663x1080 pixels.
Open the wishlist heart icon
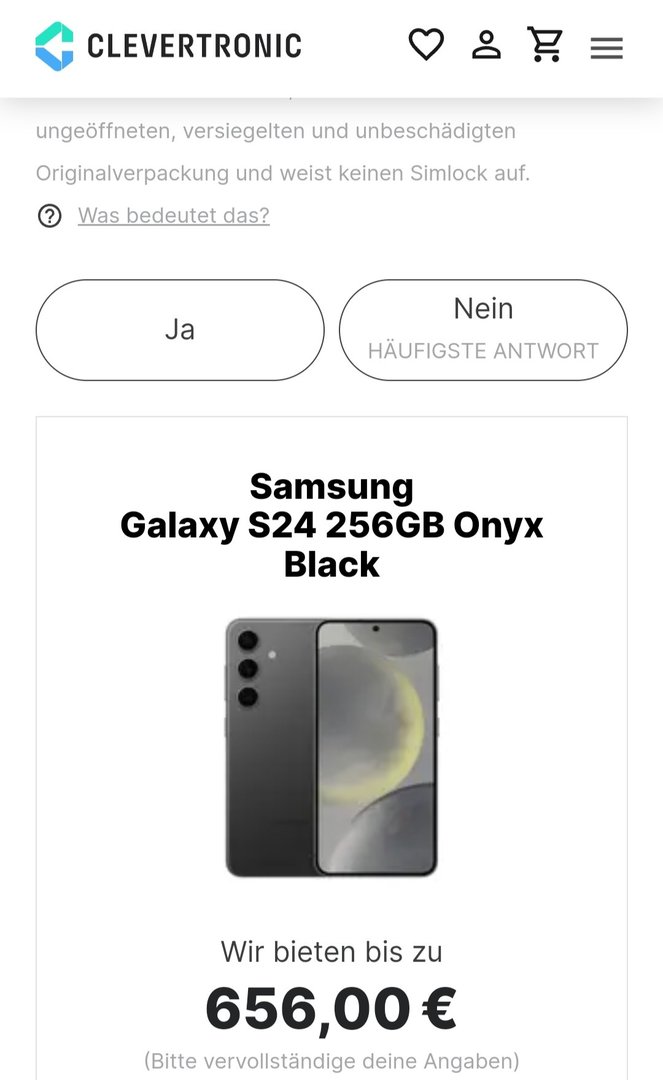[426, 45]
